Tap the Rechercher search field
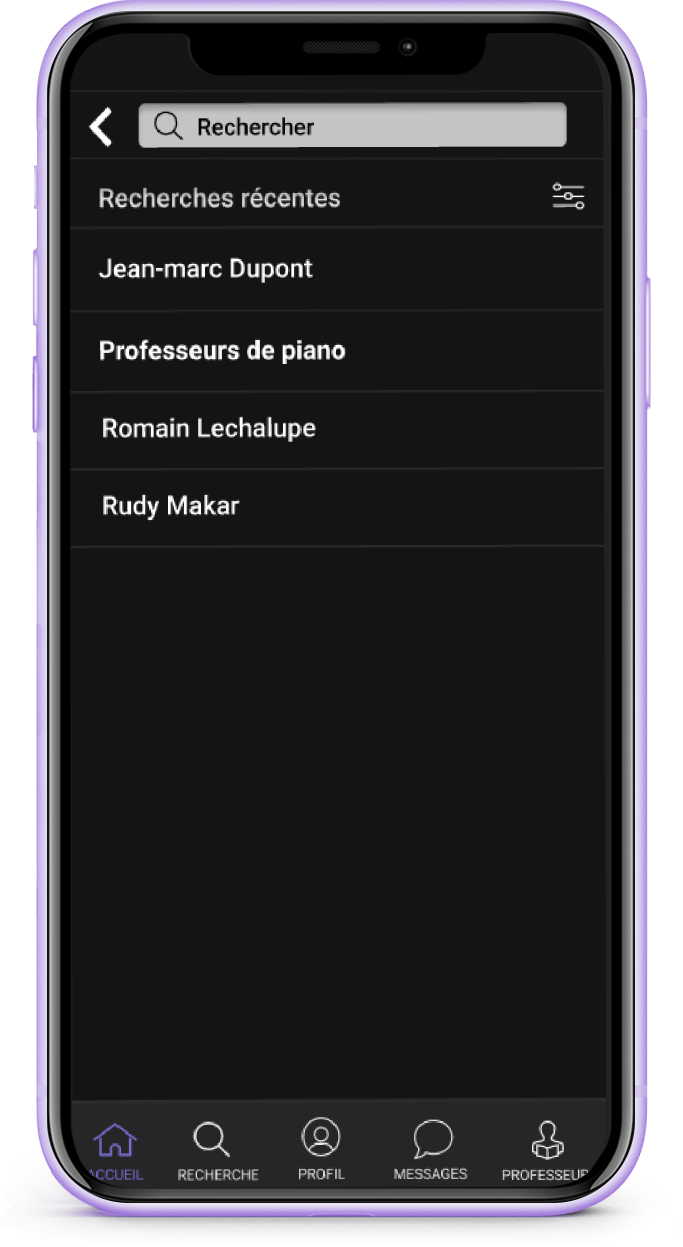683x1247 pixels. click(x=352, y=126)
